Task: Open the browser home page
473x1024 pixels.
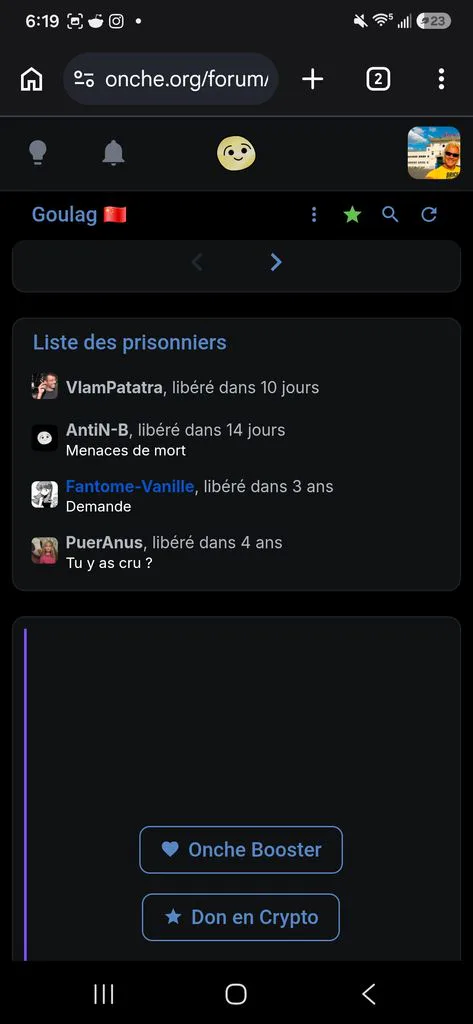Action: pyautogui.click(x=31, y=80)
